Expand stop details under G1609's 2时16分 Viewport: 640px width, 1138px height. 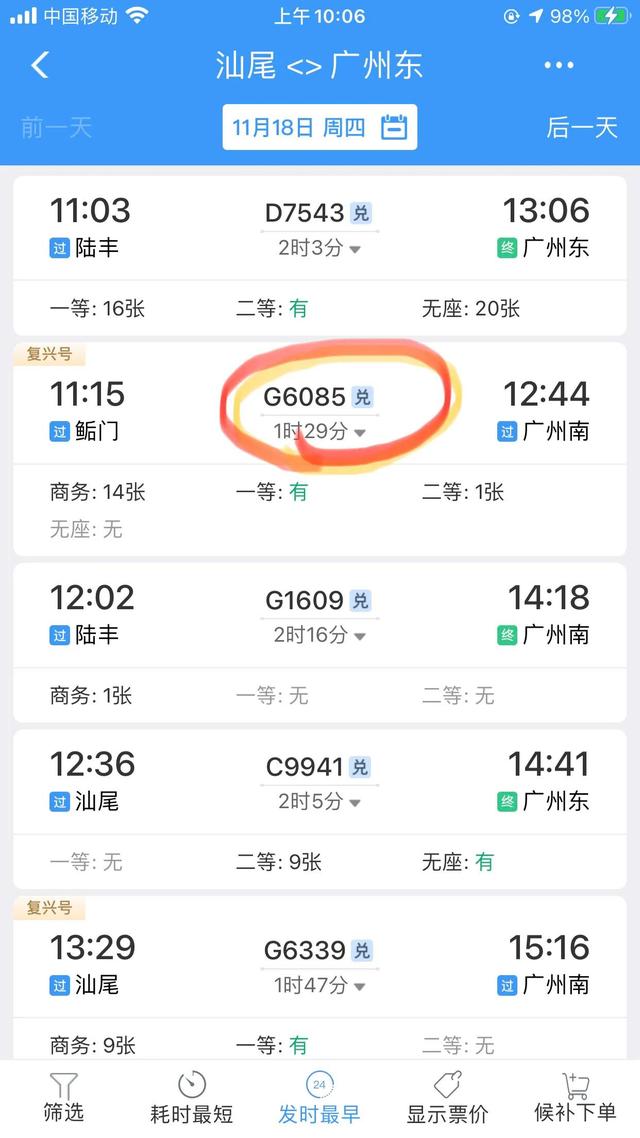tap(319, 635)
